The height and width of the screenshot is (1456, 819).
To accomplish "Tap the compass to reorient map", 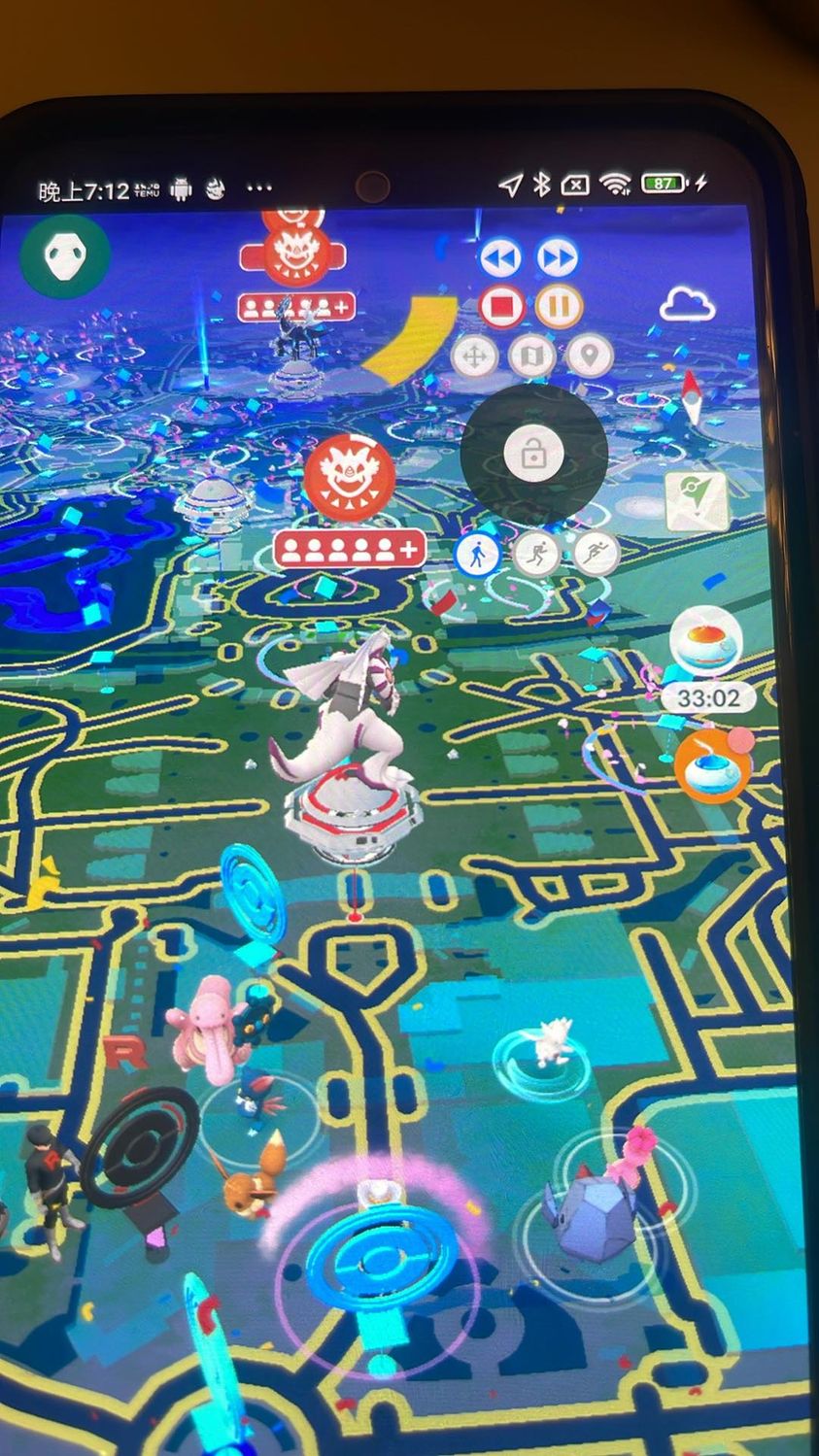I will [692, 396].
